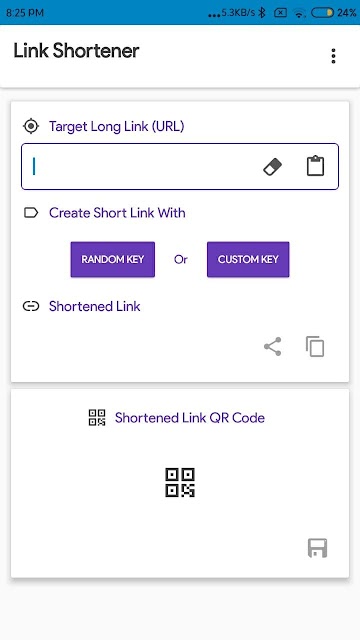Tap the Target Long Link URL field
Viewport: 360px width, 640px height.
pyautogui.click(x=180, y=167)
